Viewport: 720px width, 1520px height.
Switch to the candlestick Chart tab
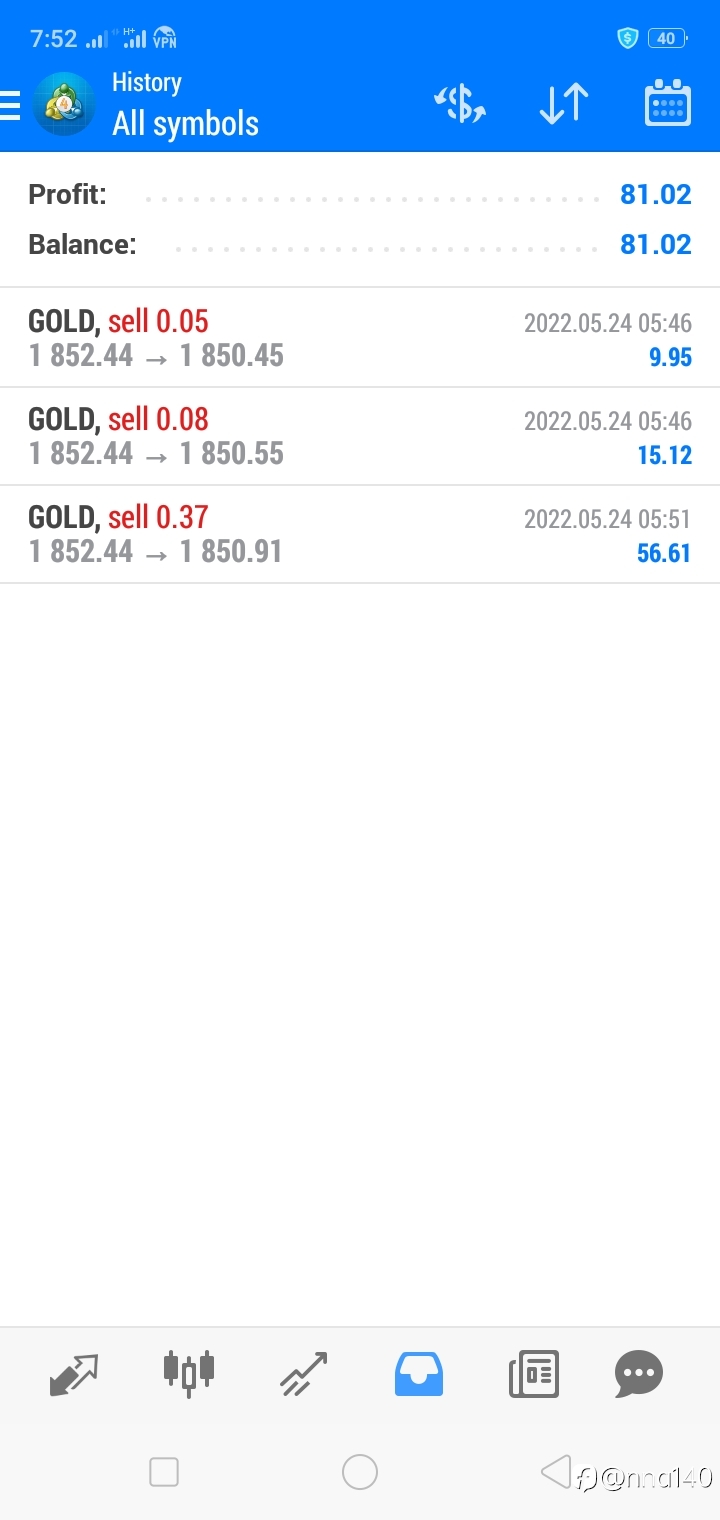189,1374
